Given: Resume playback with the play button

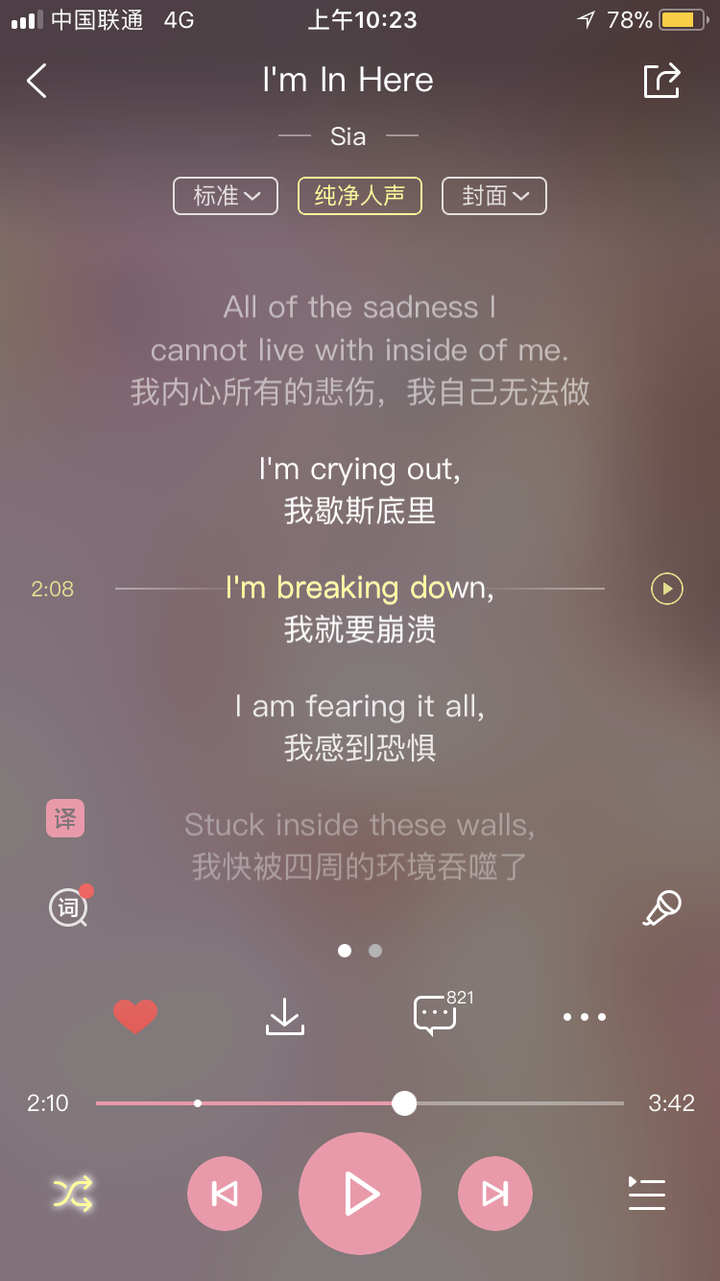Looking at the screenshot, I should [360, 1193].
